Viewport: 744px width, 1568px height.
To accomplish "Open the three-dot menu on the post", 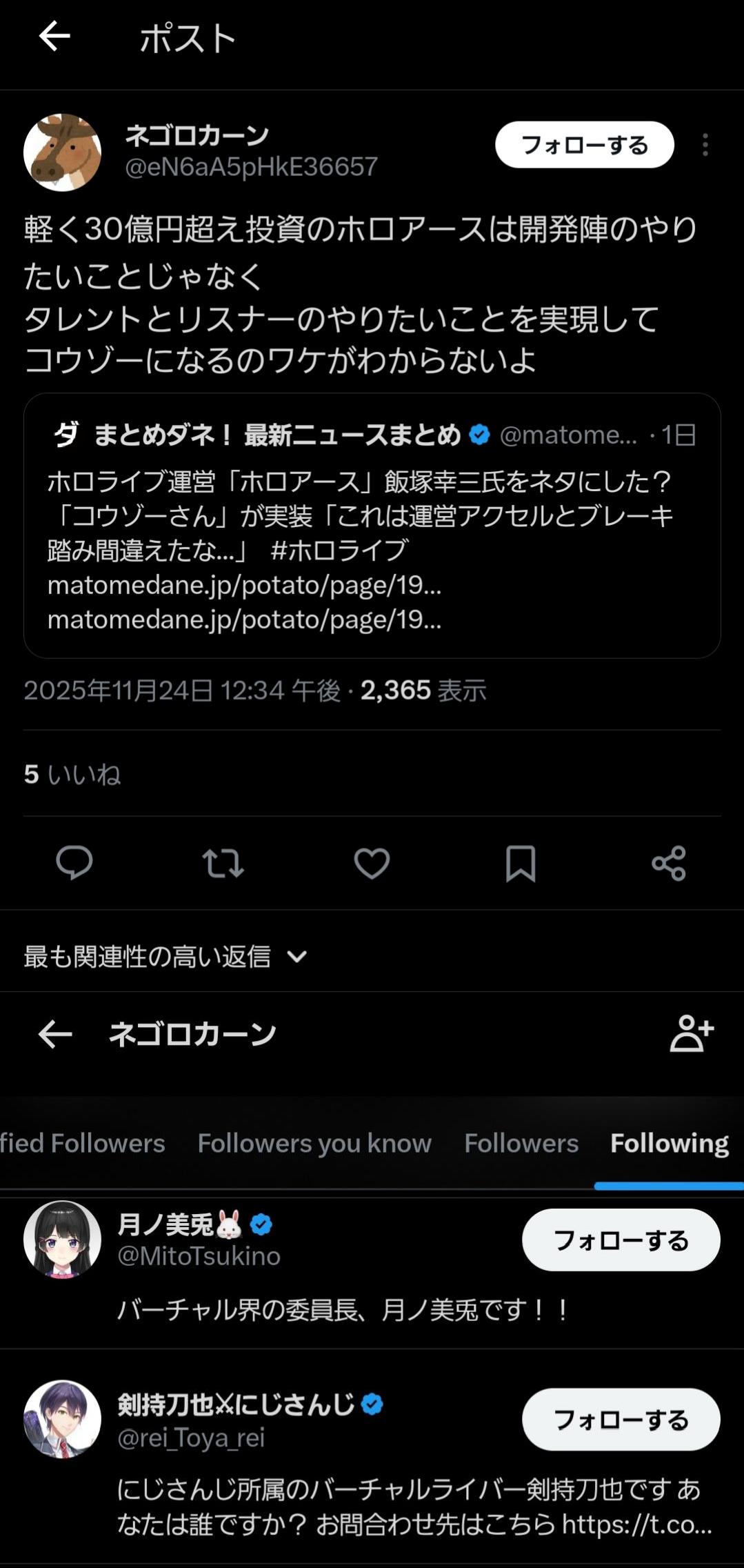I will [x=705, y=145].
